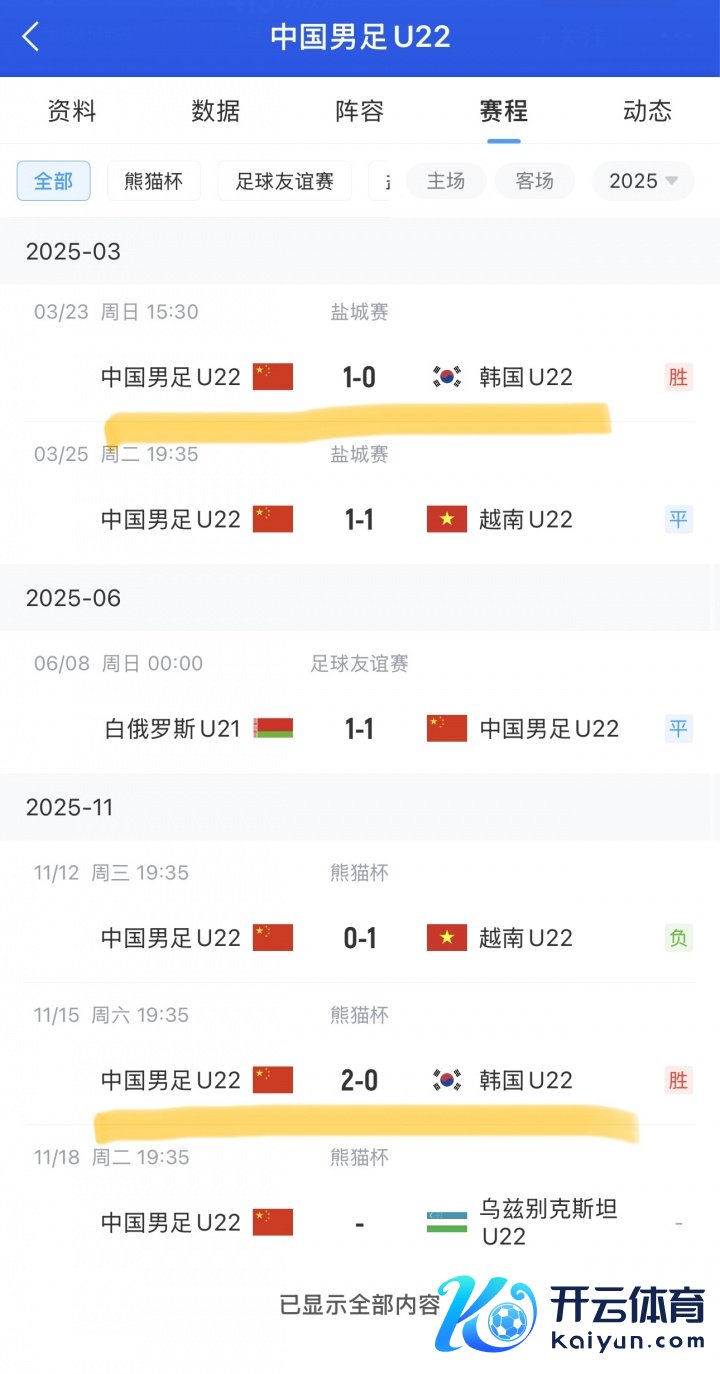Open the 11/18 match against 乌兹别克斯坦U22
Screen dimensions: 720x1374
[360, 1222]
